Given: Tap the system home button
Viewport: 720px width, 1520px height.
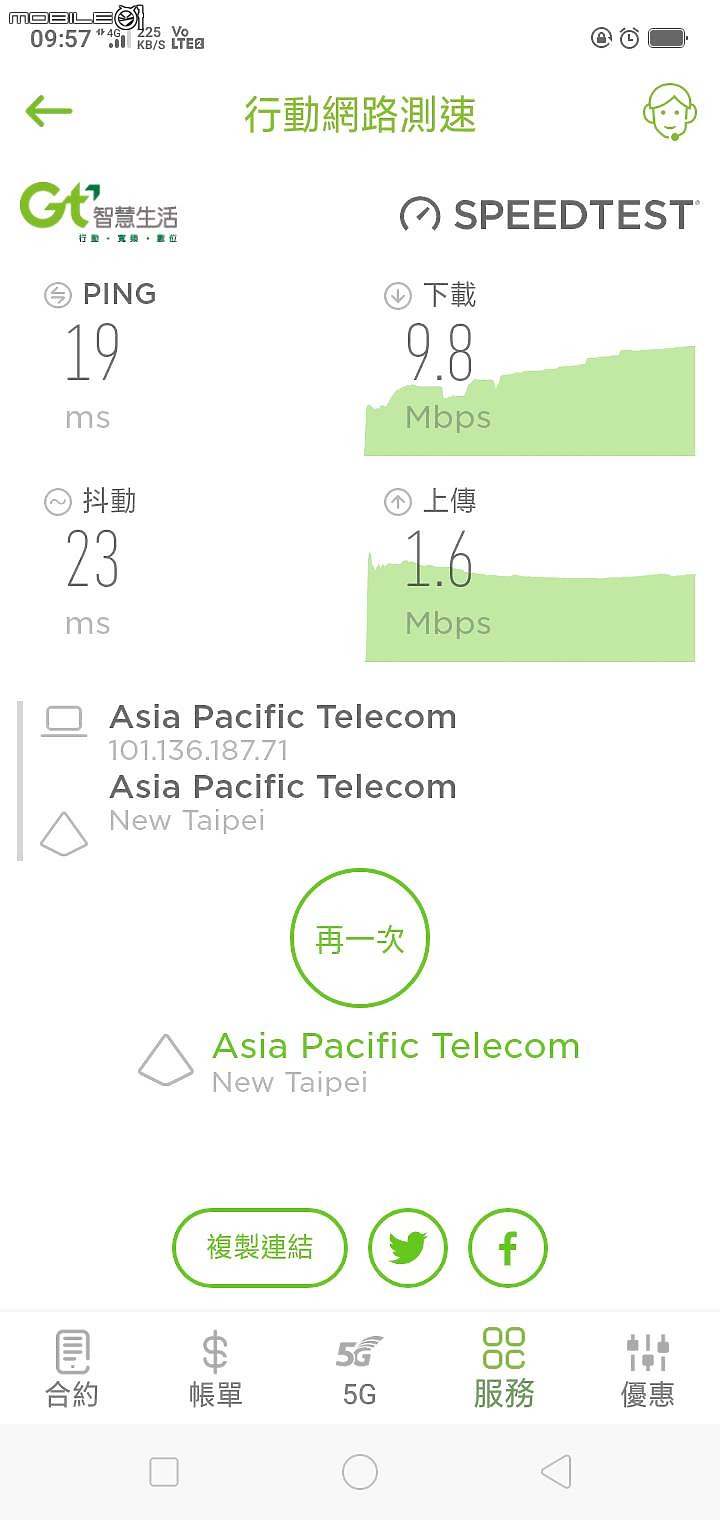Looking at the screenshot, I should (x=360, y=1472).
